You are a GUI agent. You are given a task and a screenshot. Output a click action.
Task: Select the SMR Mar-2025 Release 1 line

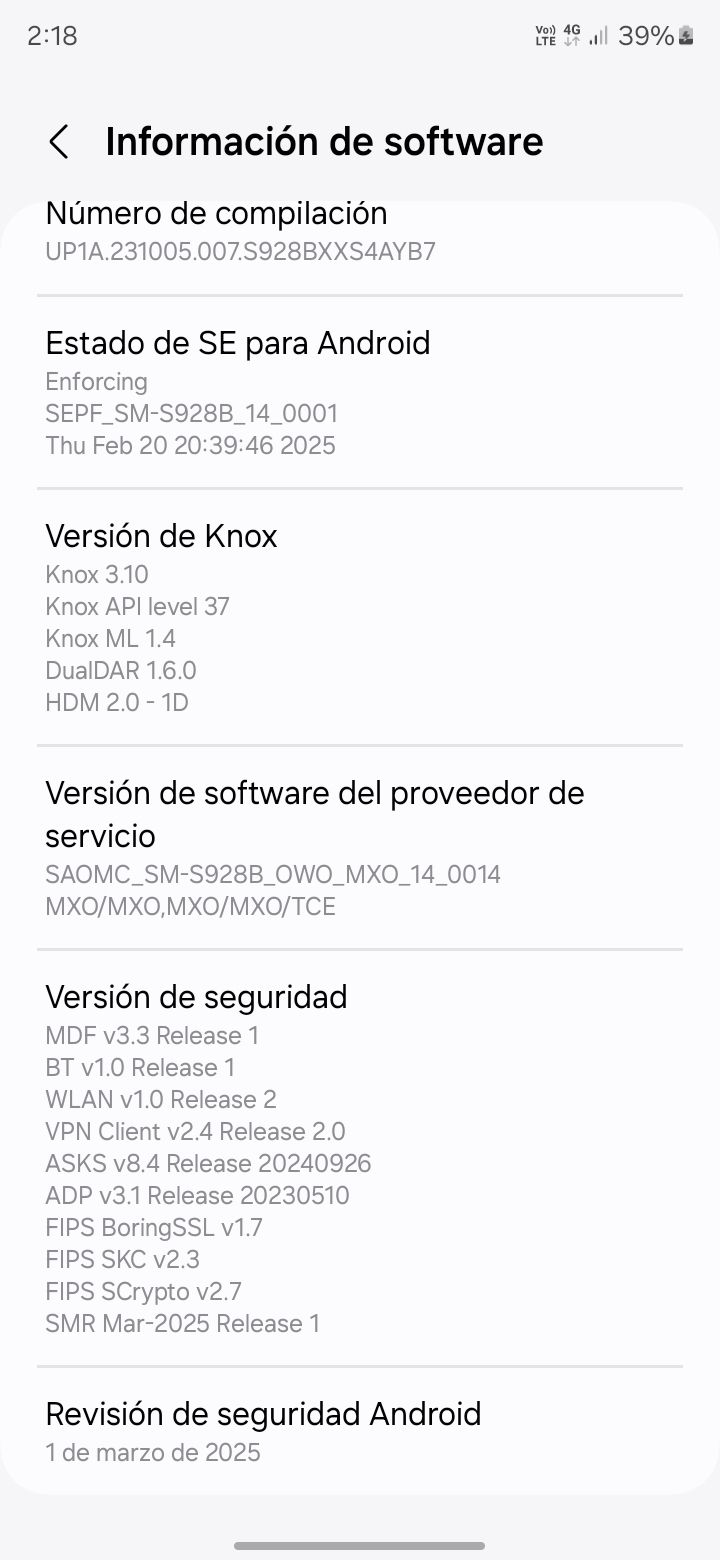182,1323
